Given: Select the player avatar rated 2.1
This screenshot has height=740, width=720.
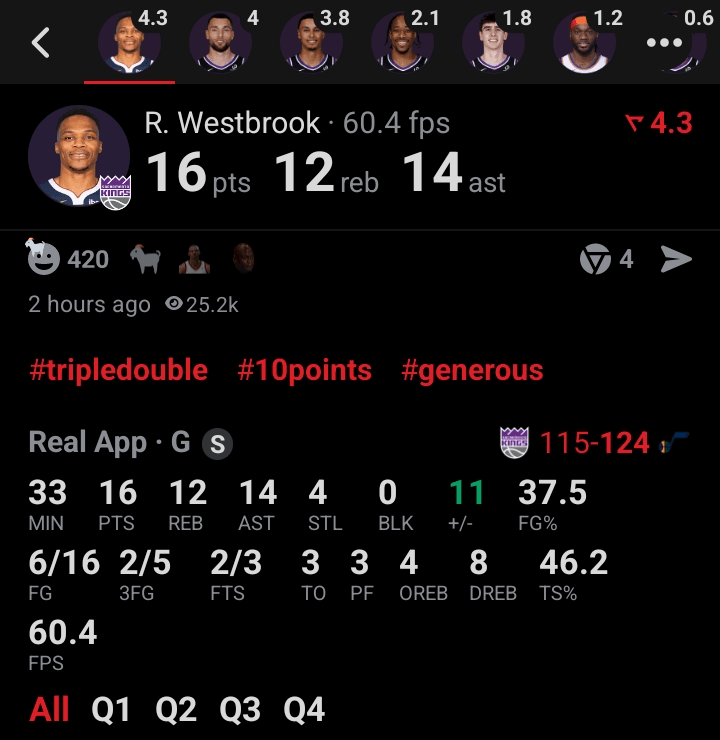Looking at the screenshot, I should (403, 42).
